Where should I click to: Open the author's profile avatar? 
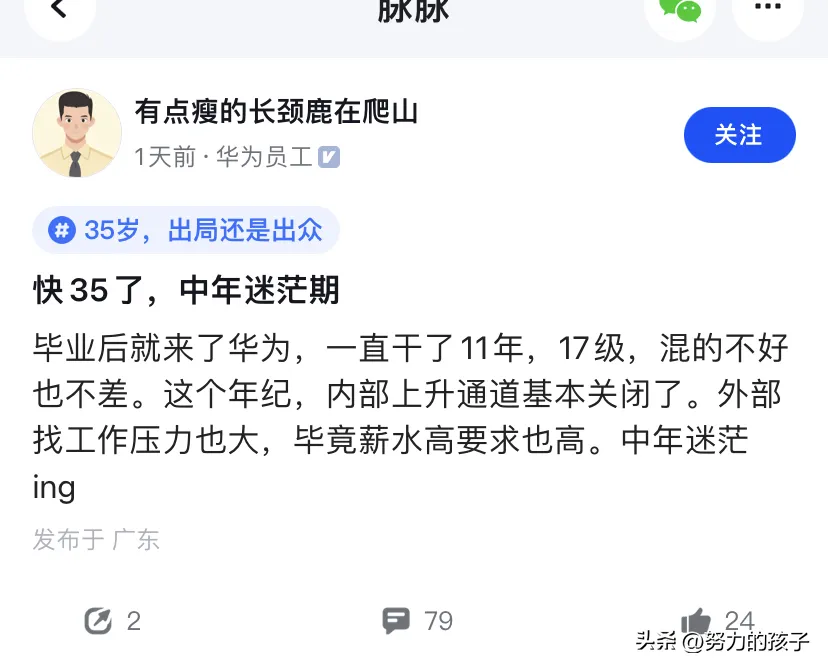coord(77,133)
